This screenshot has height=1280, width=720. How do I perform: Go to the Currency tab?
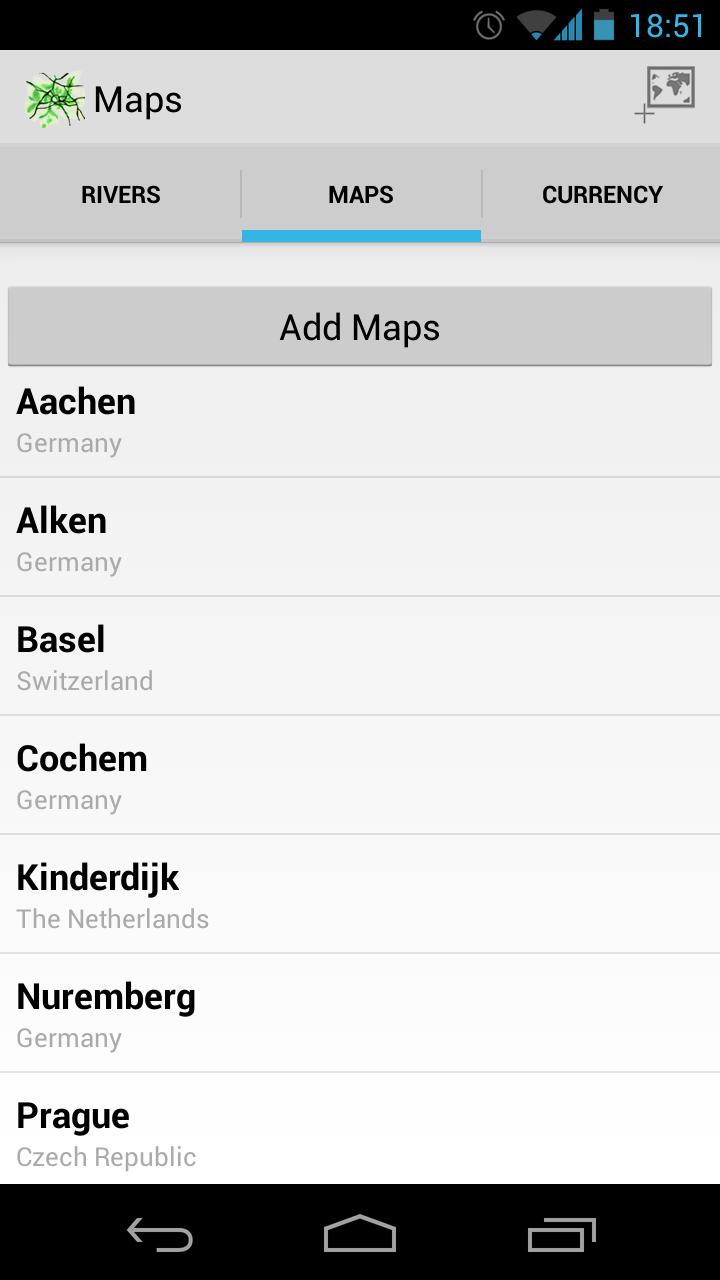tap(602, 195)
